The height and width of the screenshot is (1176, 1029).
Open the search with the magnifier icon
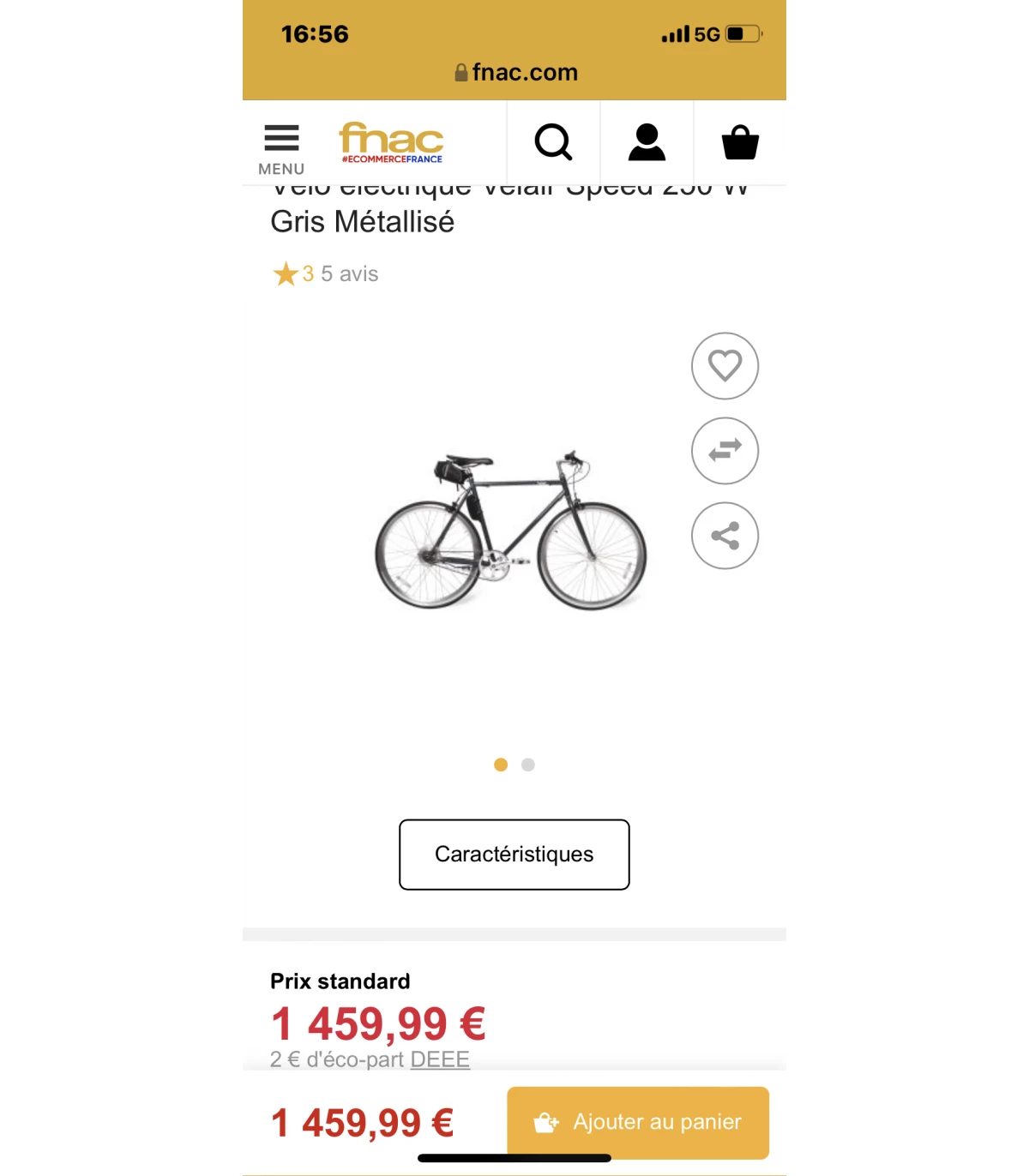pos(553,142)
